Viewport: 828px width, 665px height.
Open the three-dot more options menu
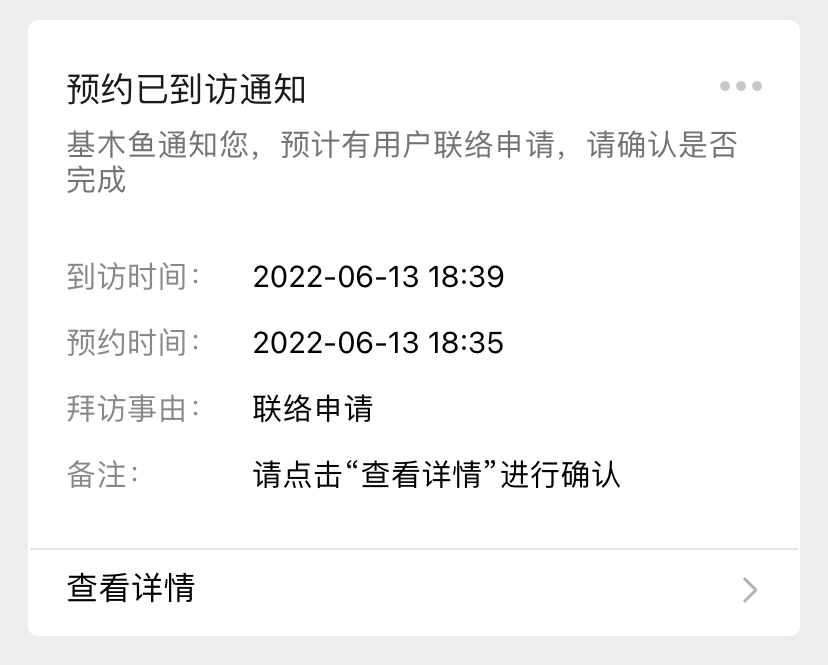coord(740,87)
